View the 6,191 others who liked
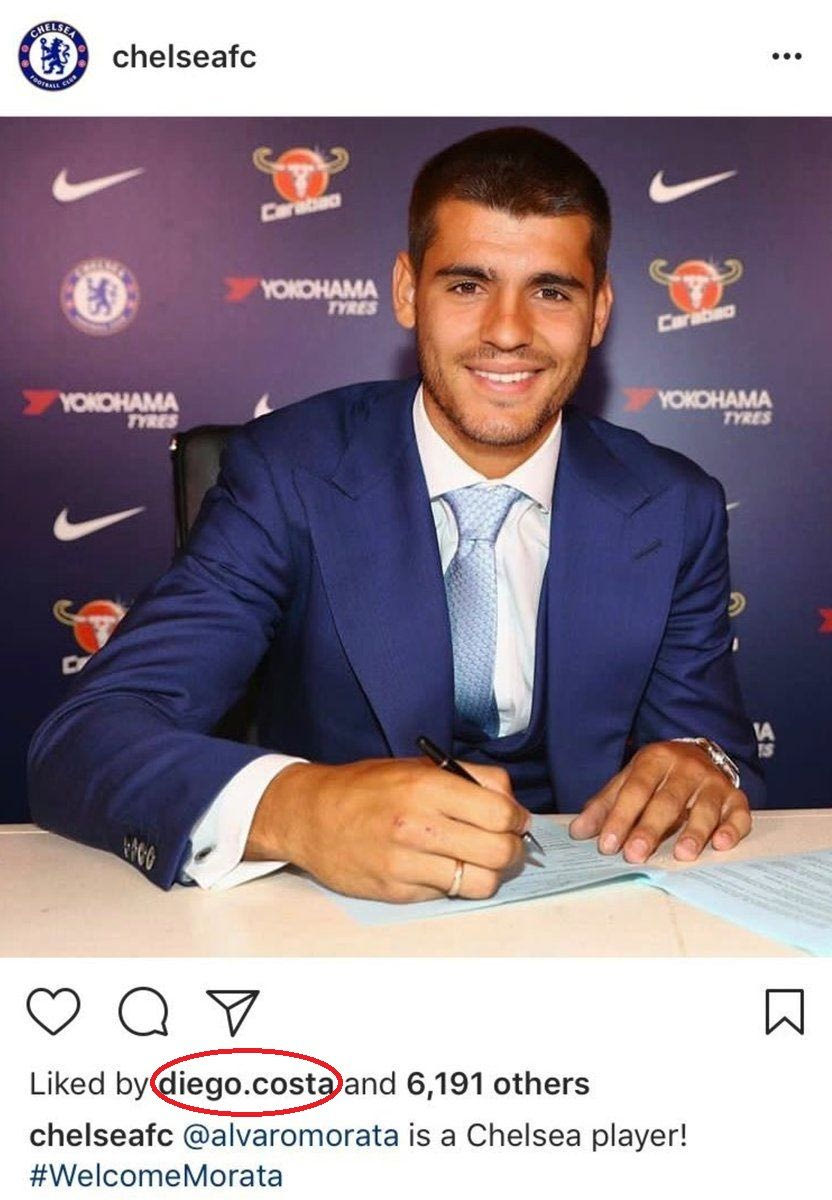Image resolution: width=832 pixels, height=1200 pixels. (x=497, y=1083)
